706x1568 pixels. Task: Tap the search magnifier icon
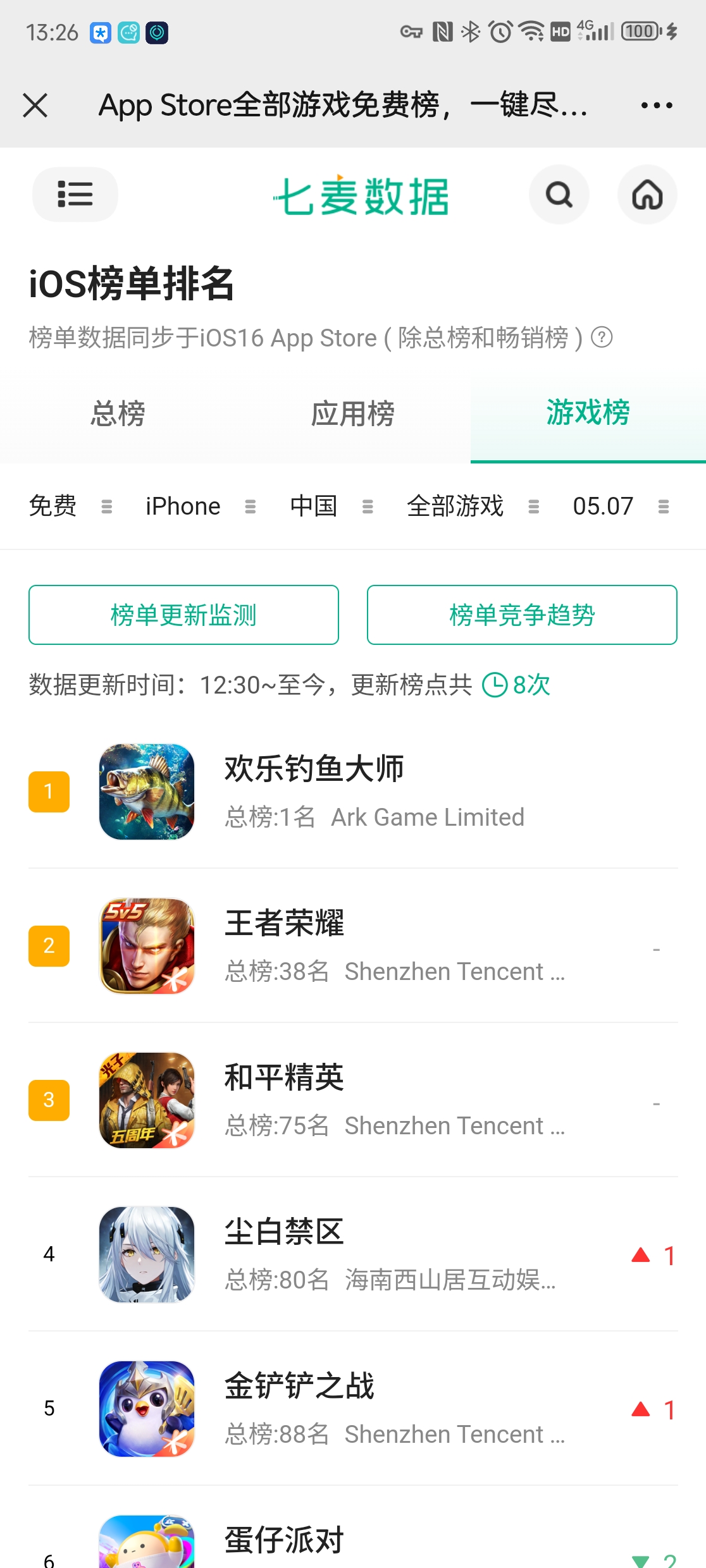pos(559,195)
